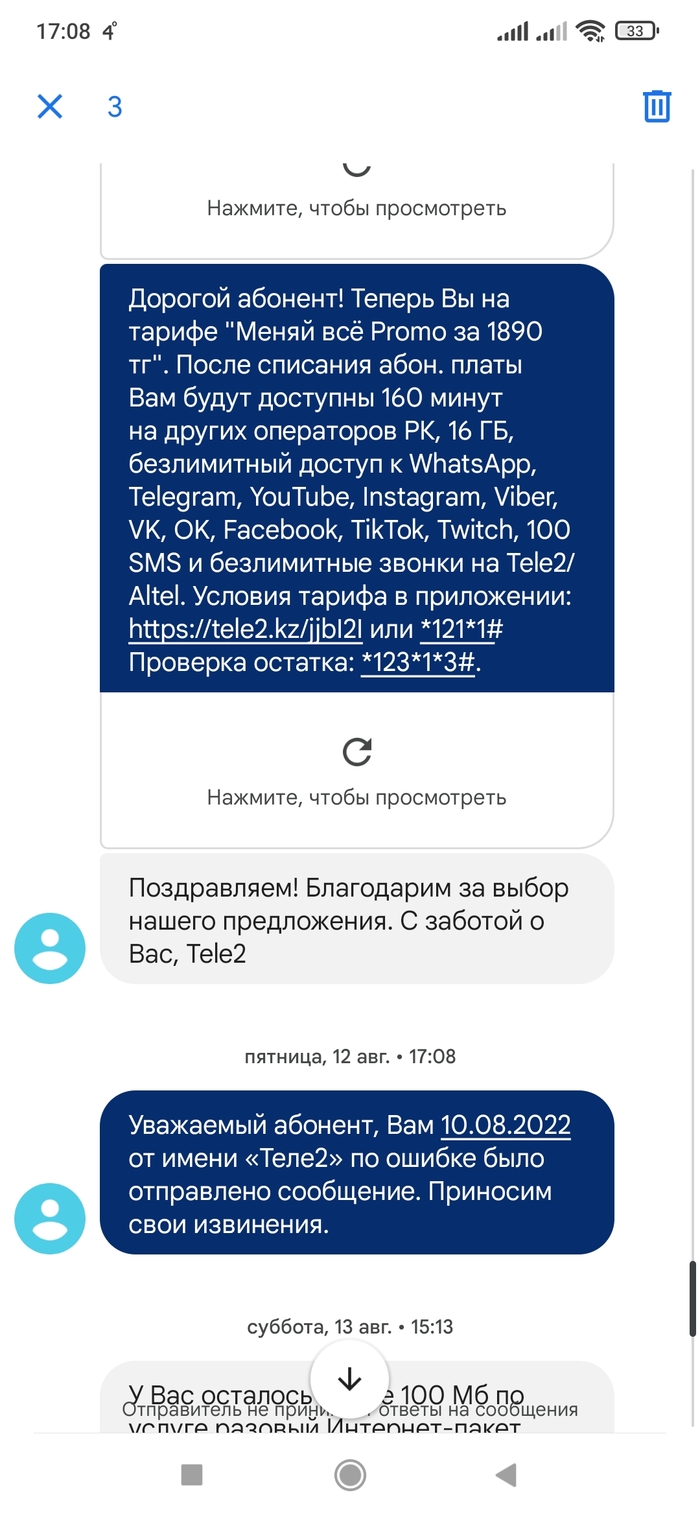The height and width of the screenshot is (1517, 700).
Task: Delete the selected messages
Action: click(656, 106)
